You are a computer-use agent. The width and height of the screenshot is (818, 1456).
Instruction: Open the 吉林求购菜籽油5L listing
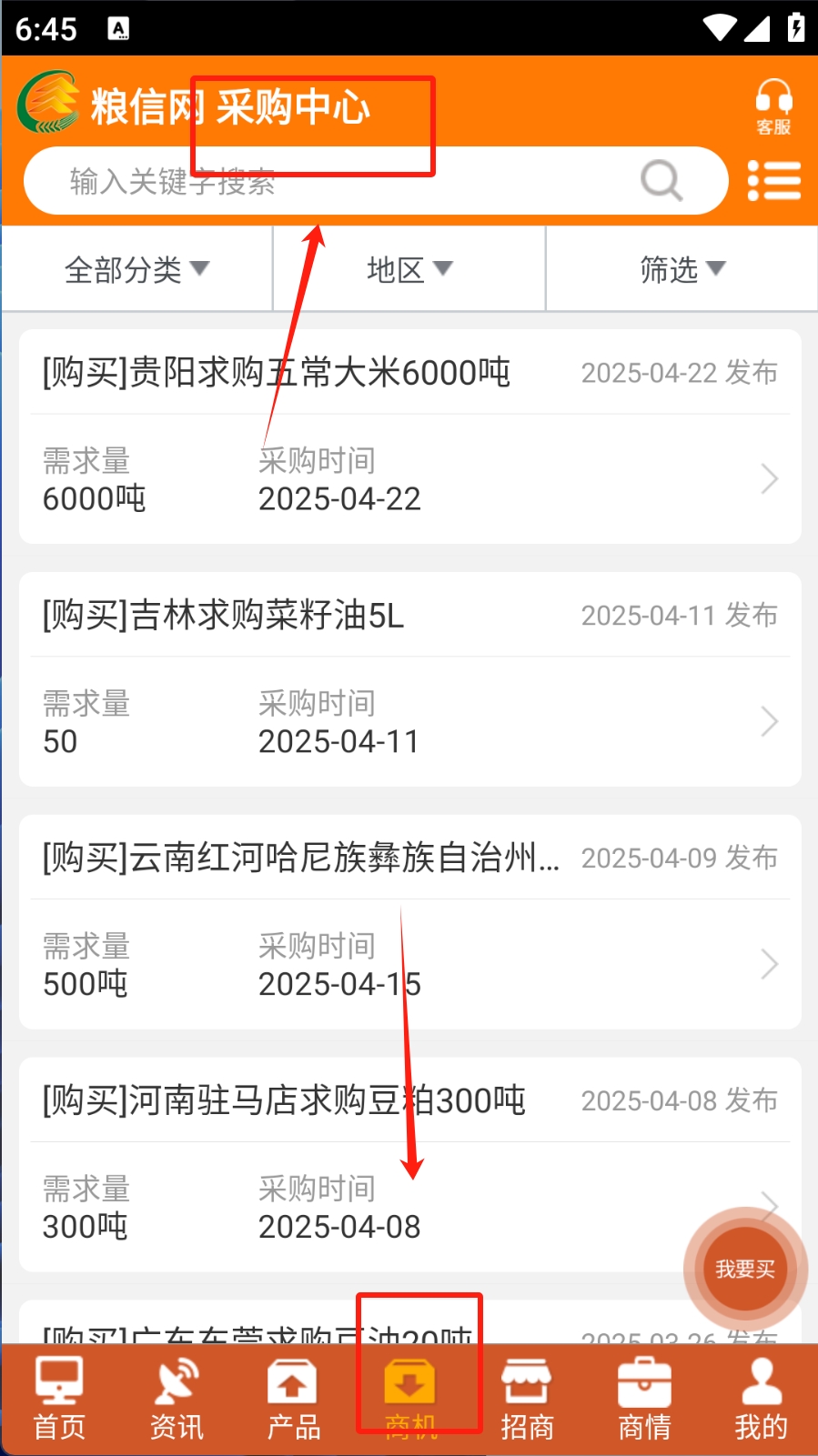click(x=409, y=679)
